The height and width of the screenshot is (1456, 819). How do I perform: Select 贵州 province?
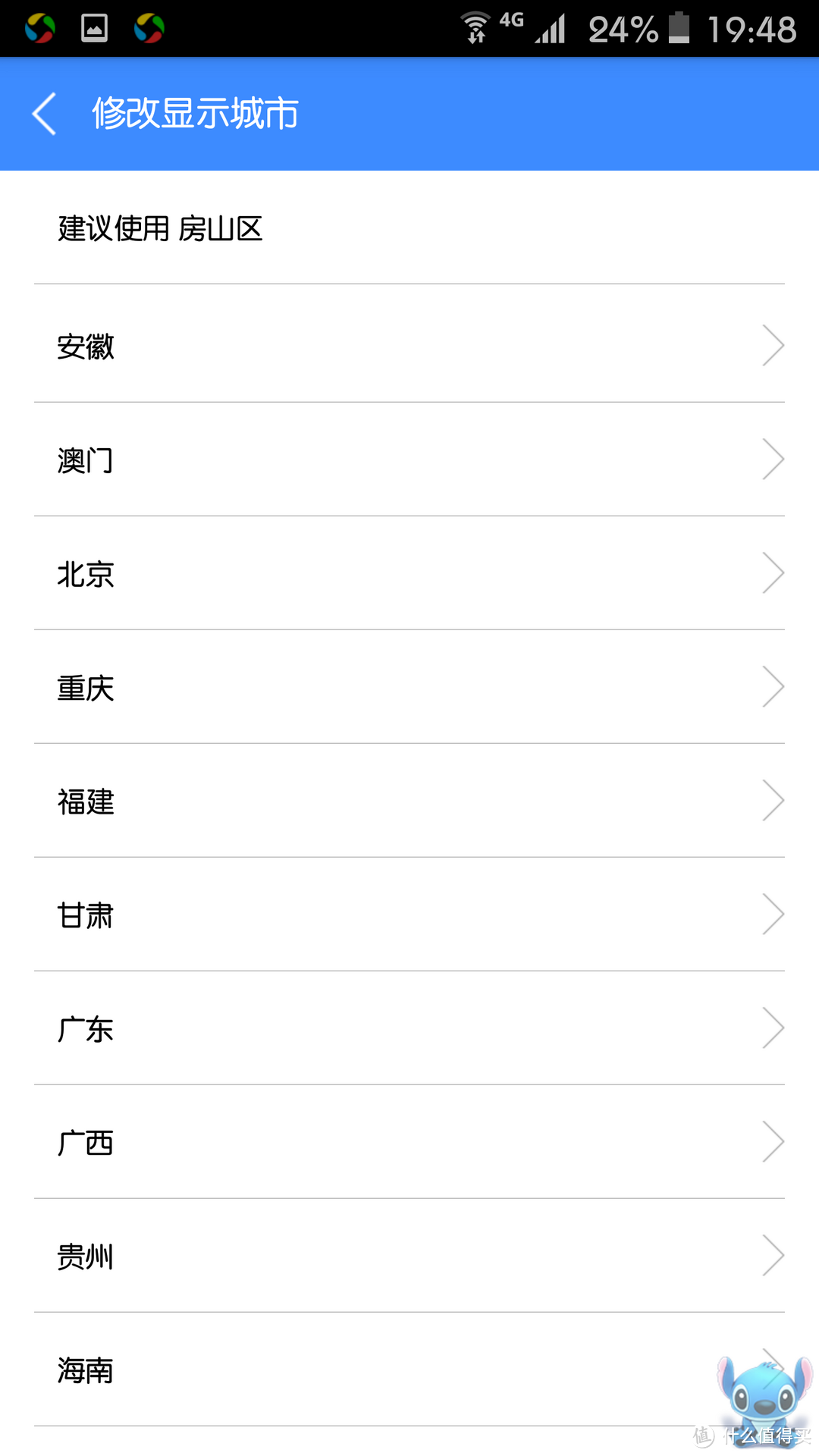pos(409,1256)
